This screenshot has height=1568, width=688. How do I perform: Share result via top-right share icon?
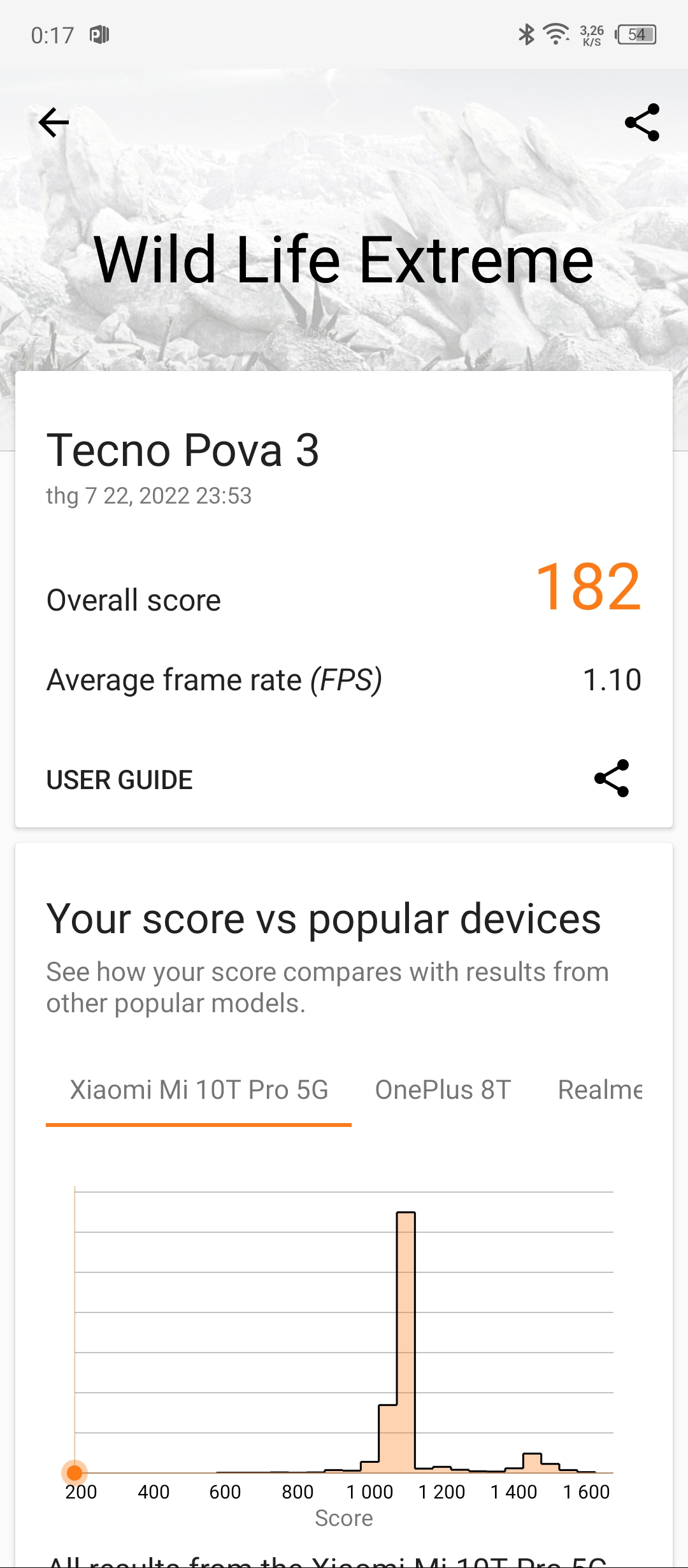tap(641, 122)
